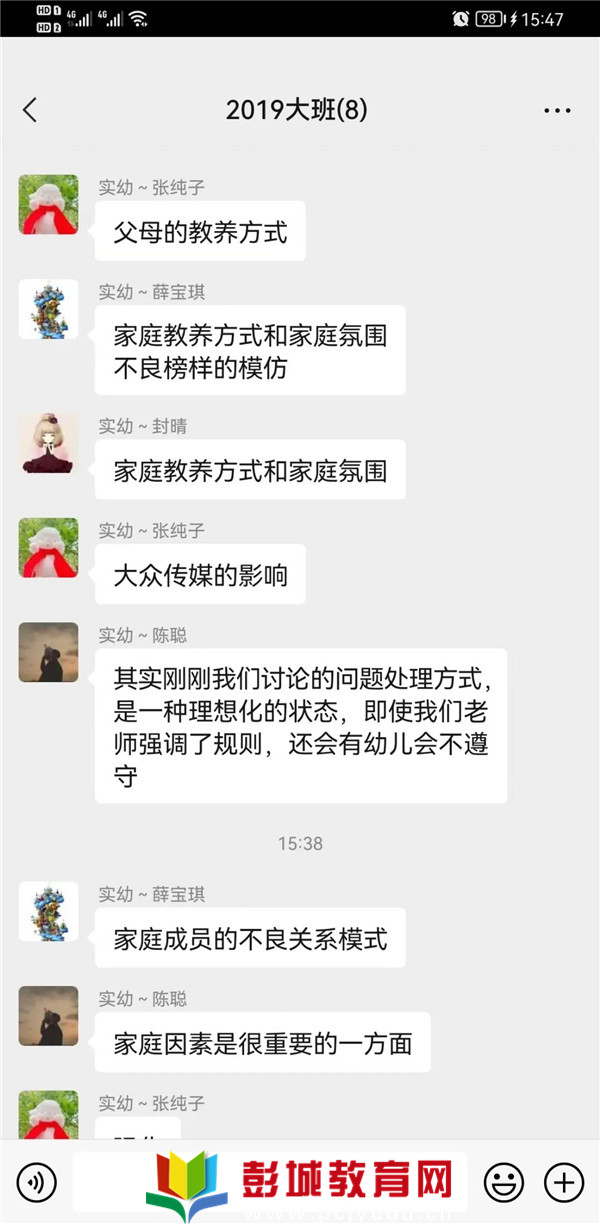Viewport: 600px width, 1224px height.
Task: Switch to voice message input
Action: 37,1183
